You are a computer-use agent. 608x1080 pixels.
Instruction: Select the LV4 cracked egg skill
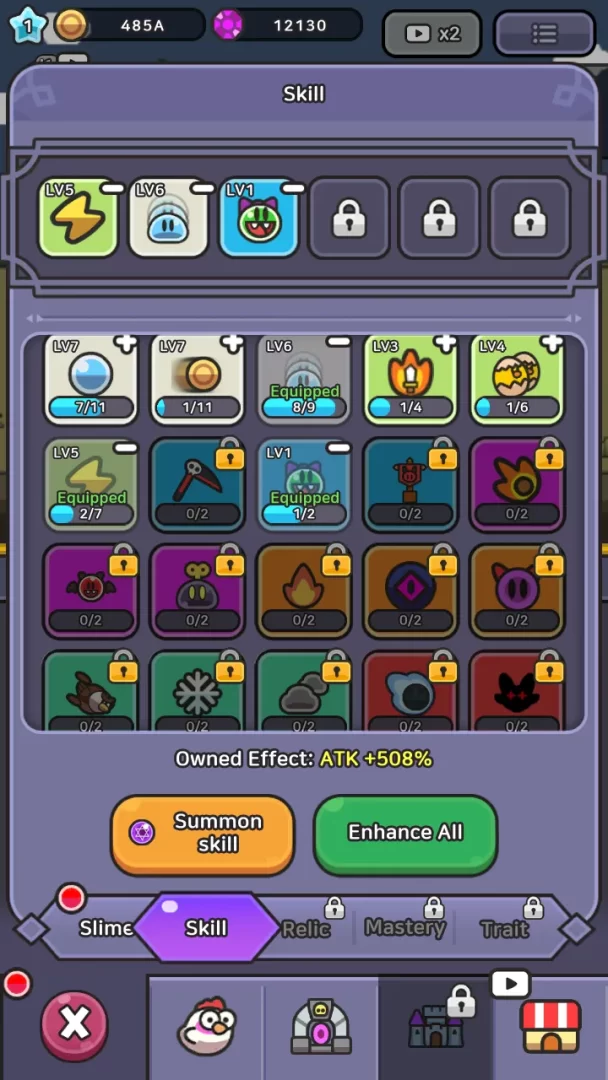point(516,380)
